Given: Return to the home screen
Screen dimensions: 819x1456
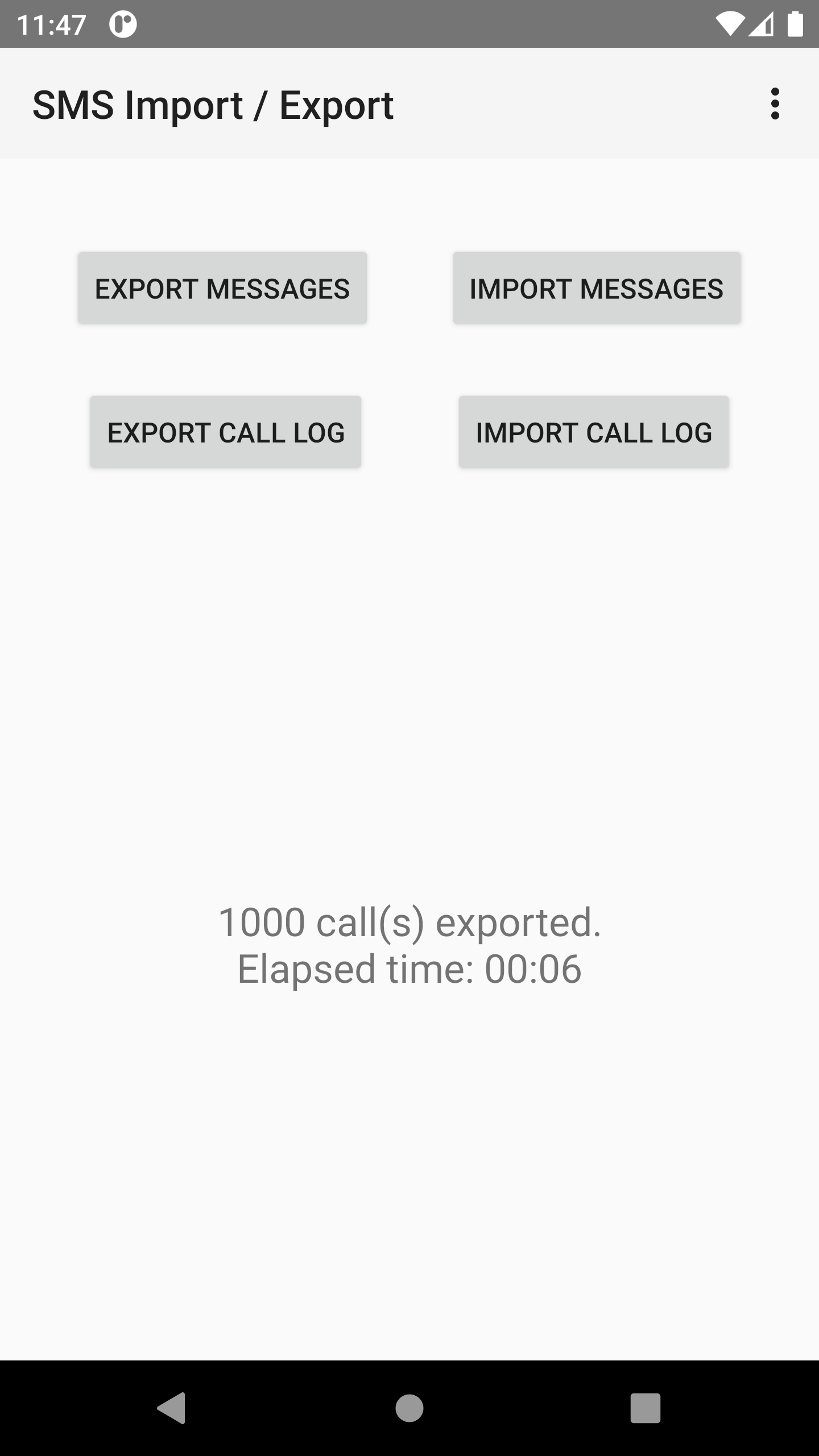Looking at the screenshot, I should tap(409, 1408).
